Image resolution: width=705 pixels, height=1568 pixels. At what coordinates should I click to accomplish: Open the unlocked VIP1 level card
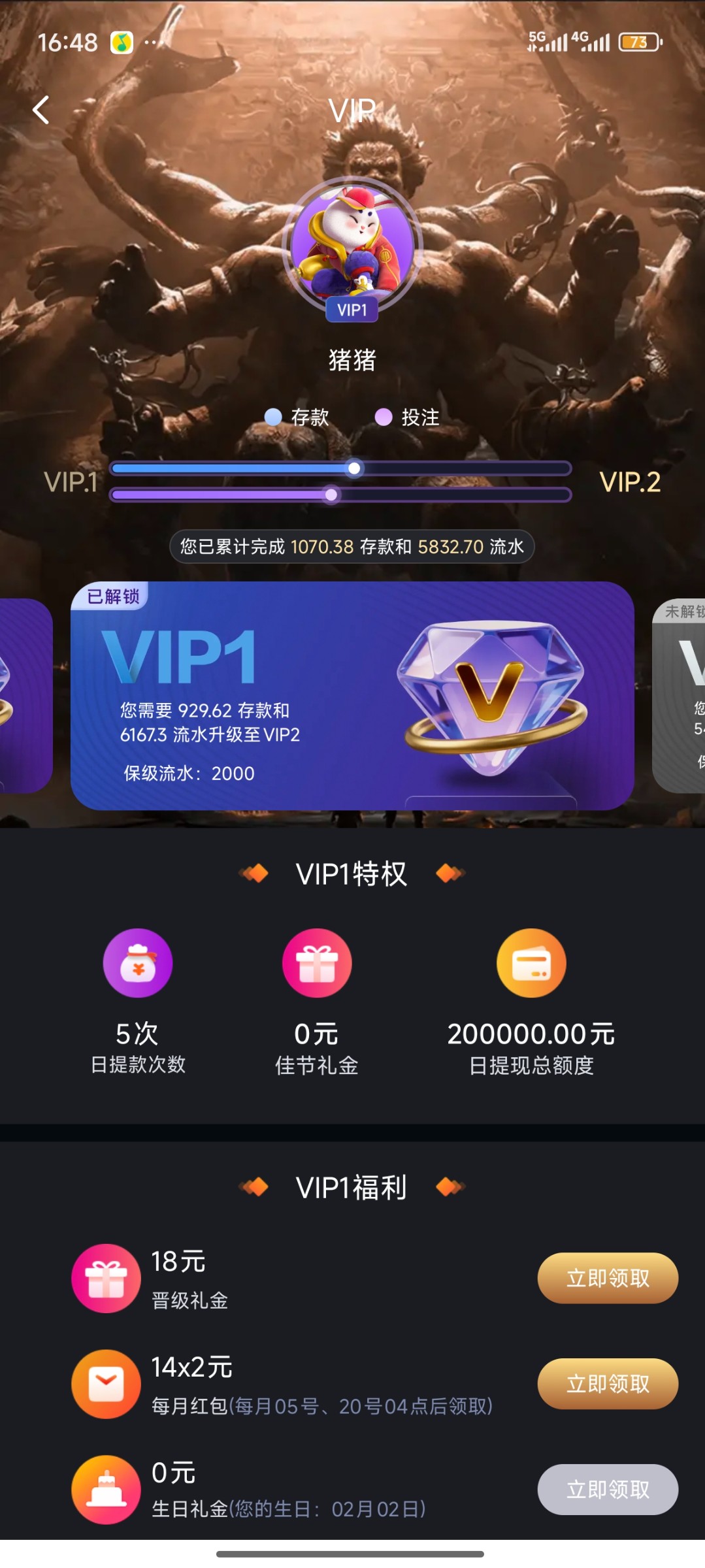tap(352, 696)
